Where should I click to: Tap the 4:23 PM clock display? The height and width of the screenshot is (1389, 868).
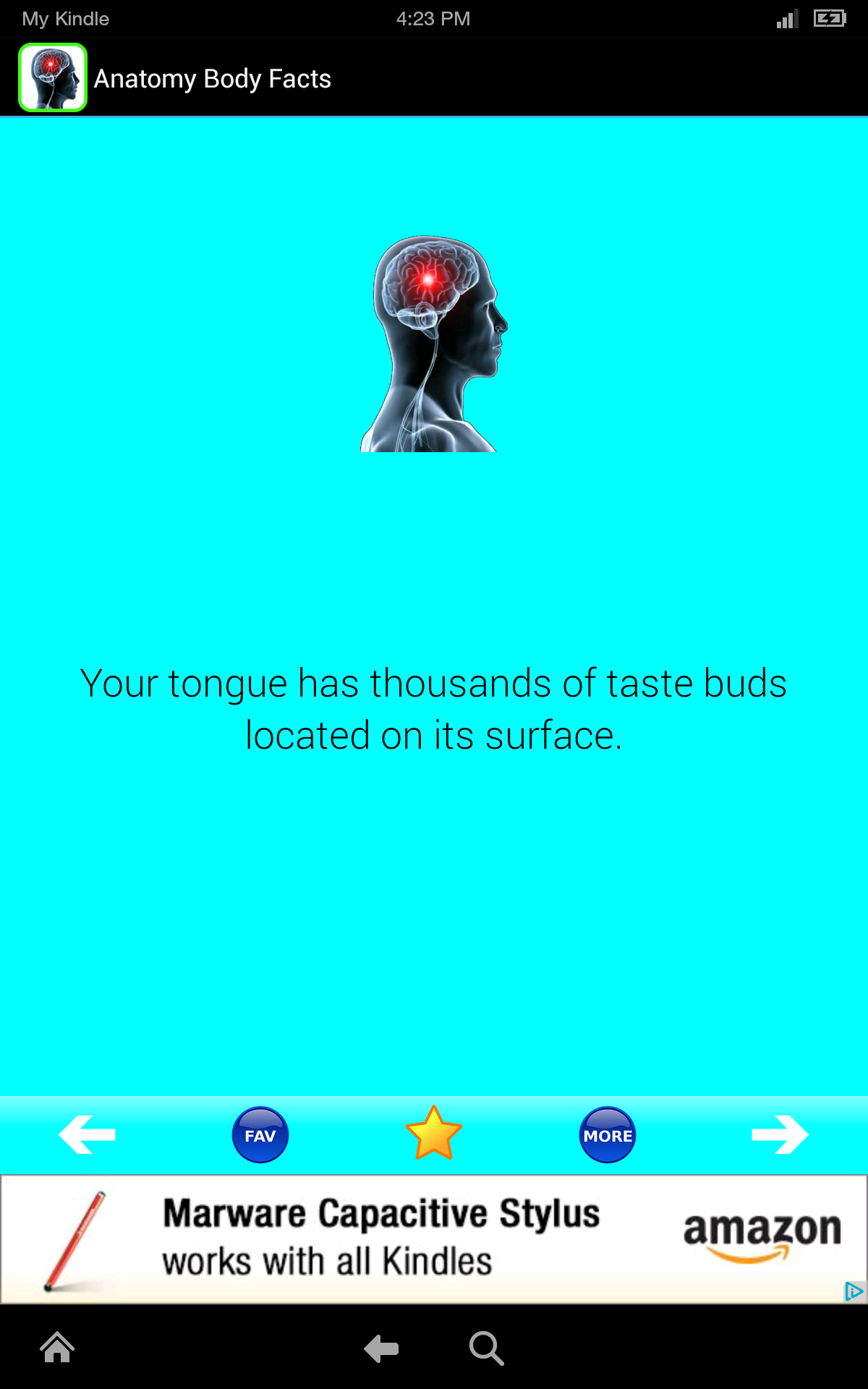(x=433, y=18)
